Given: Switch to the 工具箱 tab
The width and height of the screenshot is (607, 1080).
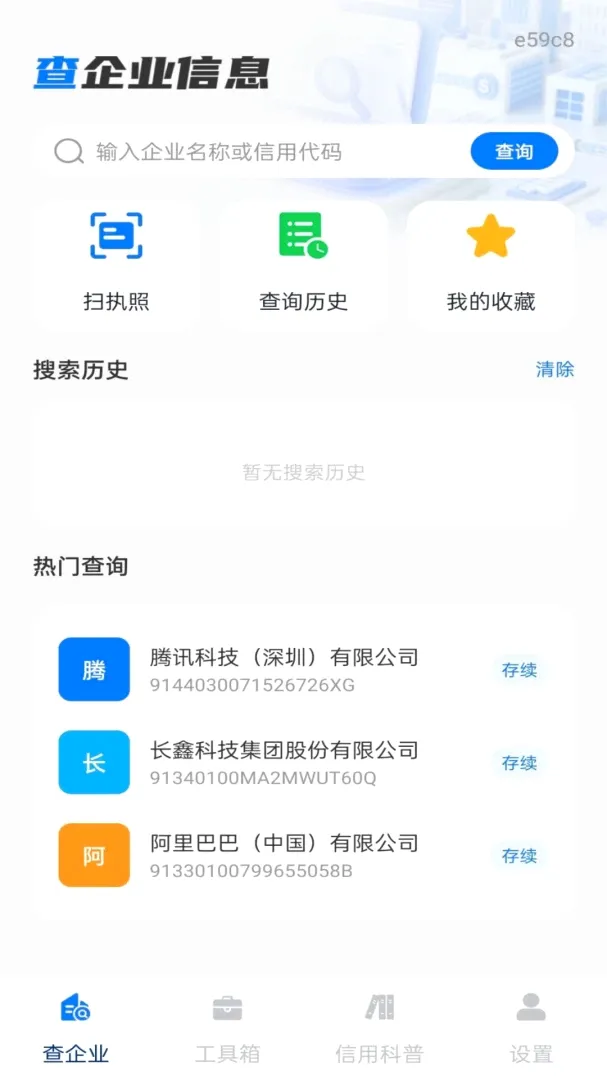Looking at the screenshot, I should 227,1029.
